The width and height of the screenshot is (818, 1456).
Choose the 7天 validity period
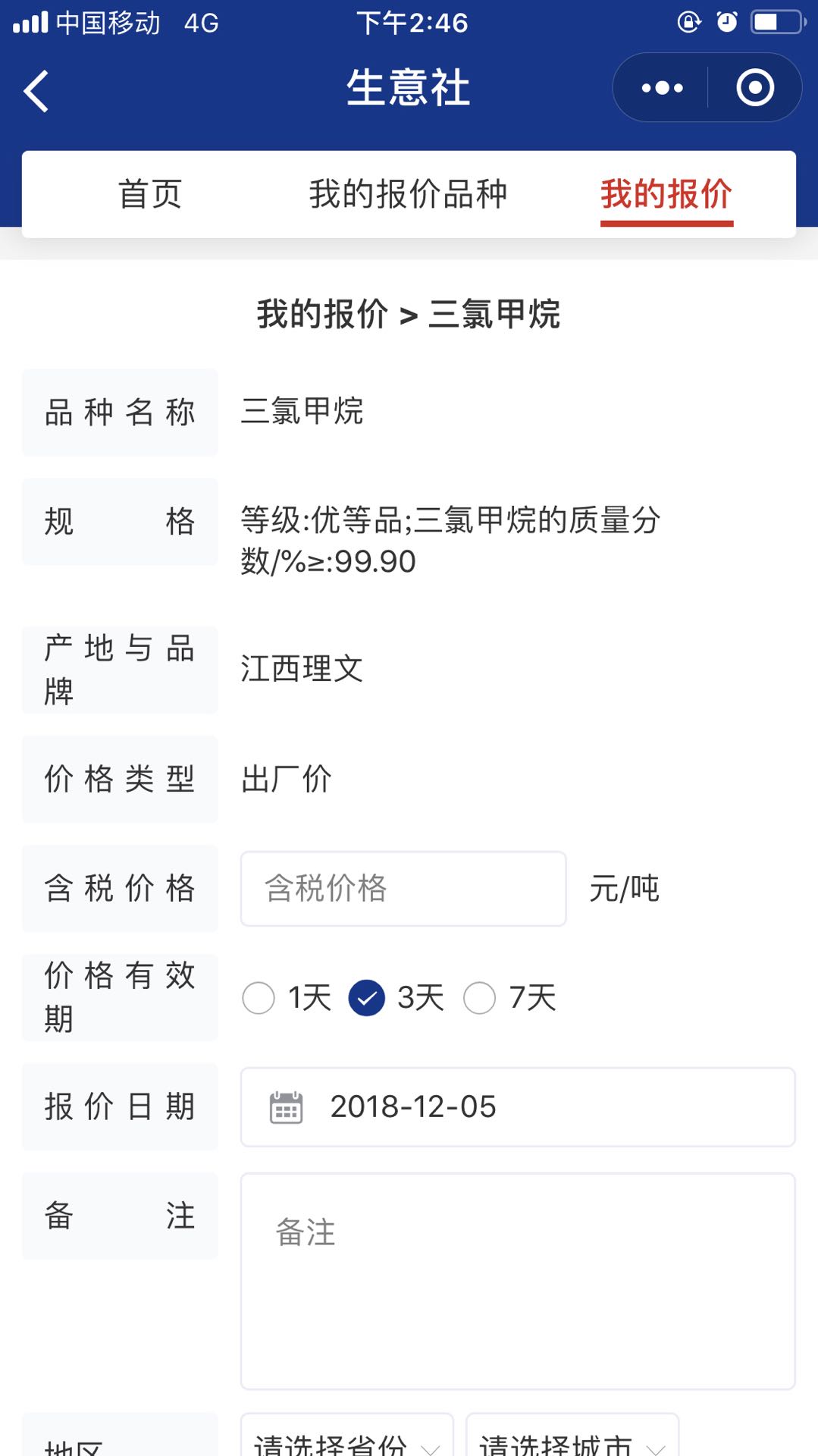(x=509, y=997)
